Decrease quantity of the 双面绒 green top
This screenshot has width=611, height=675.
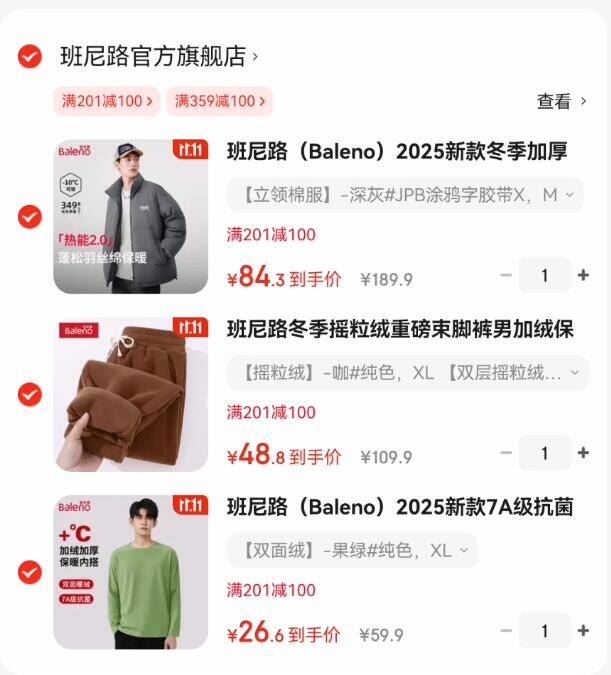pyautogui.click(x=506, y=631)
